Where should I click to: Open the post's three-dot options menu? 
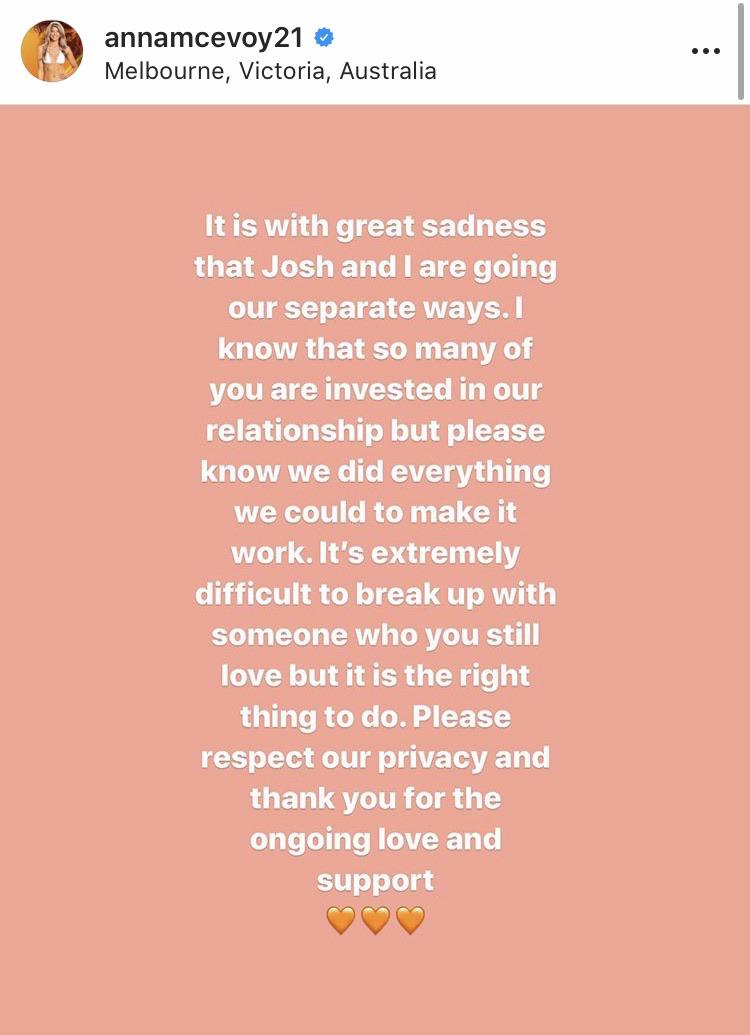tap(706, 52)
